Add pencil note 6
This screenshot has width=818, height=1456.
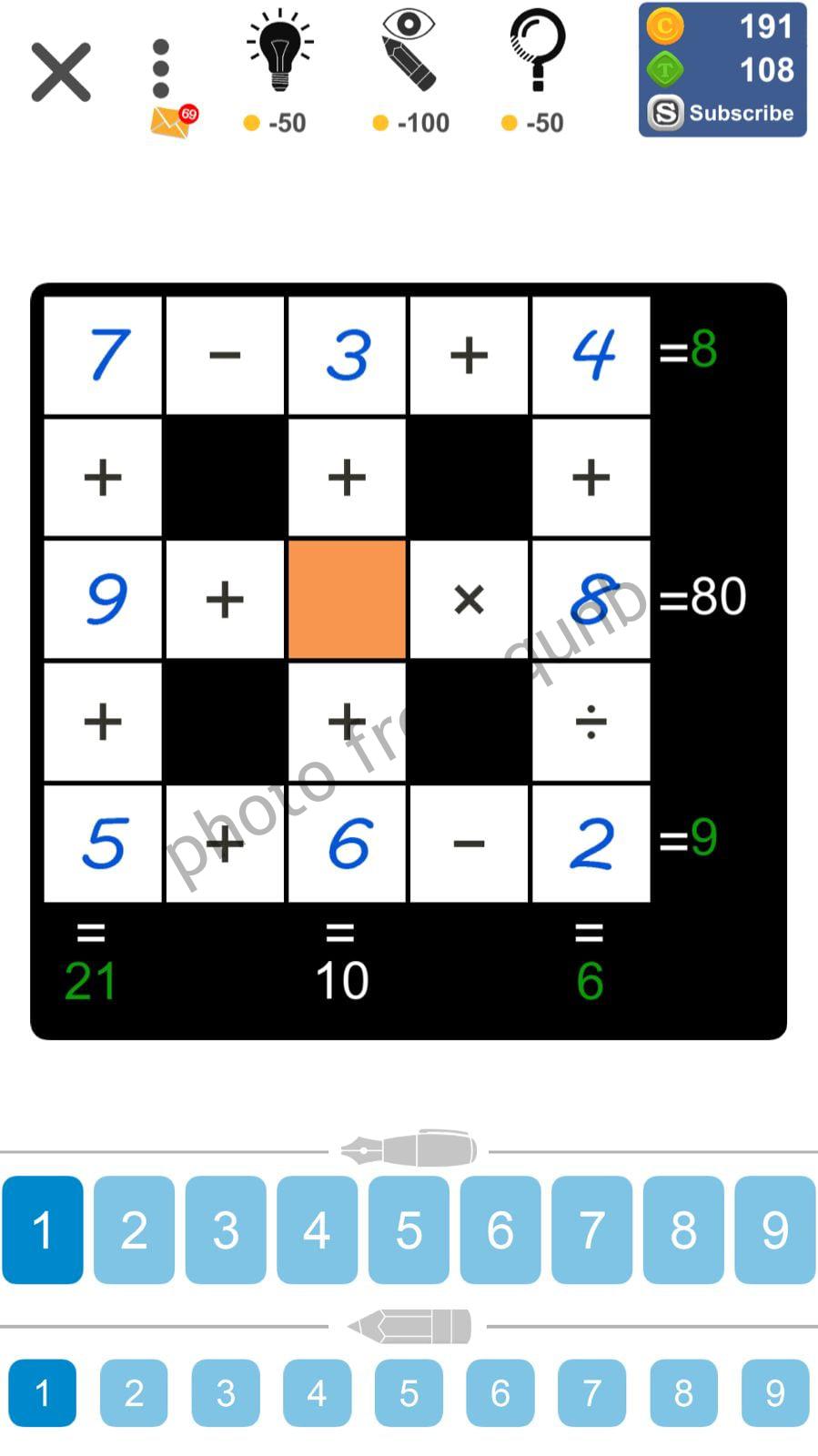500,1392
